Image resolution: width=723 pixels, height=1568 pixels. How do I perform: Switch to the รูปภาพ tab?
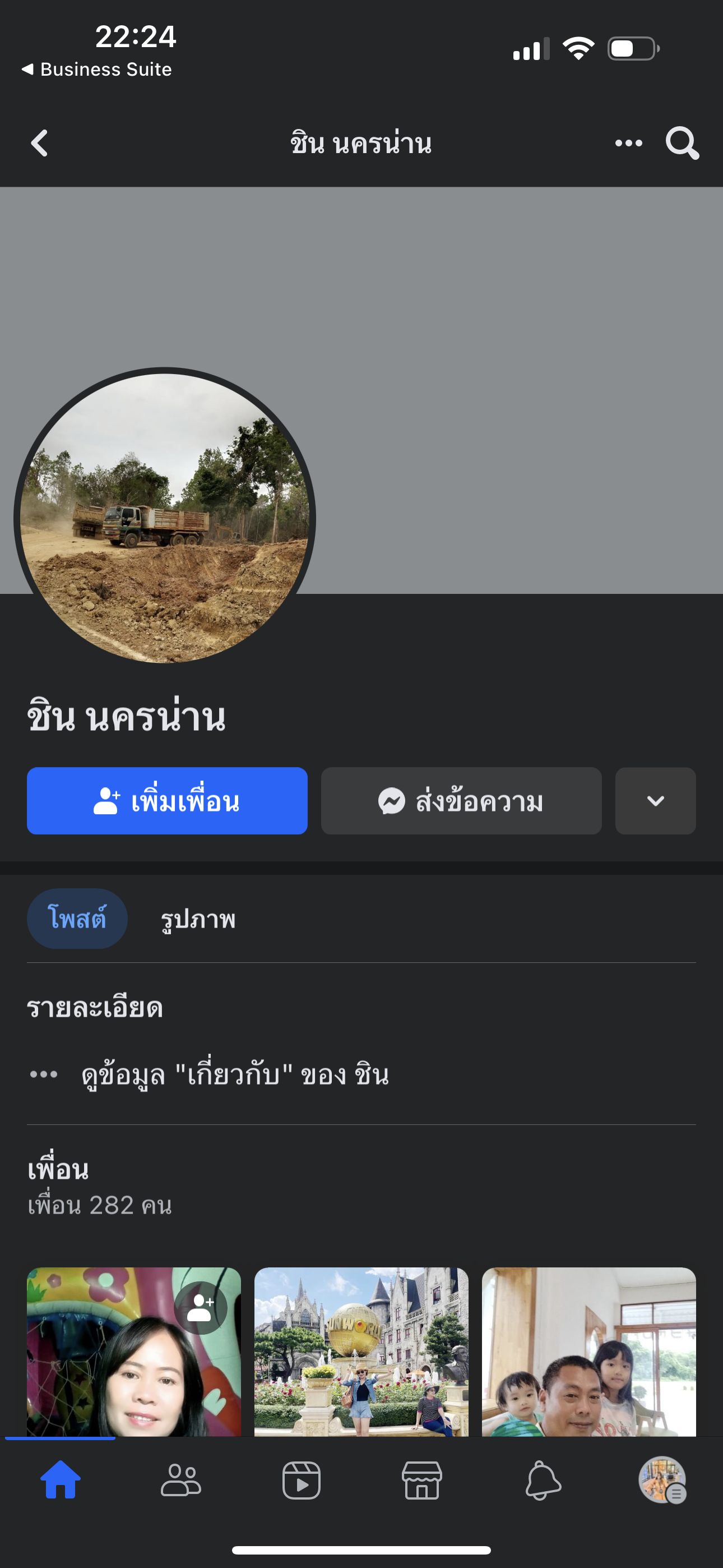pos(198,919)
